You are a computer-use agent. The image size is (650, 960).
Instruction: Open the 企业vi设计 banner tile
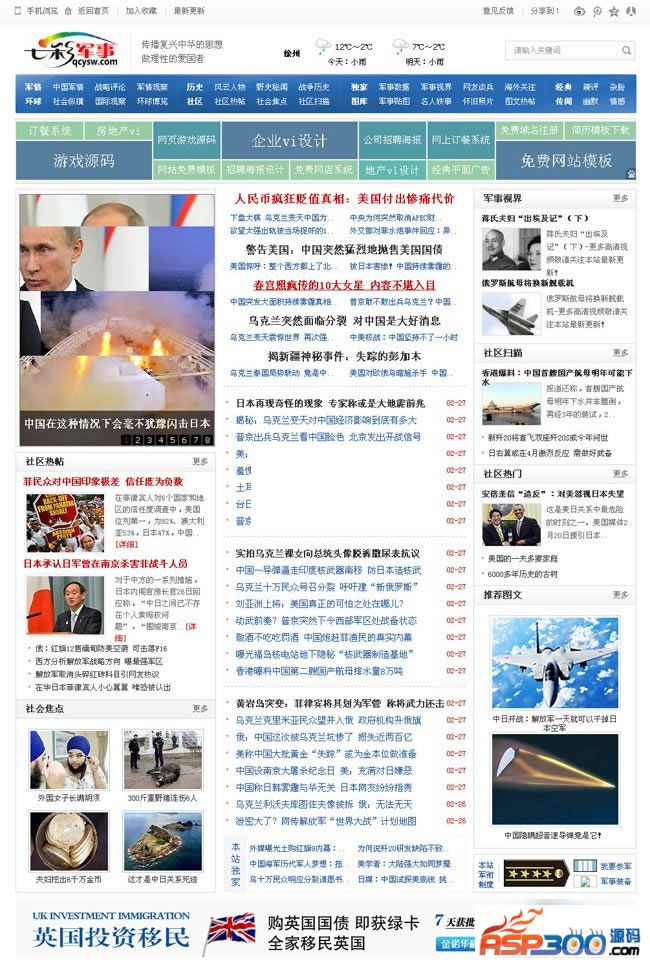[x=289, y=141]
